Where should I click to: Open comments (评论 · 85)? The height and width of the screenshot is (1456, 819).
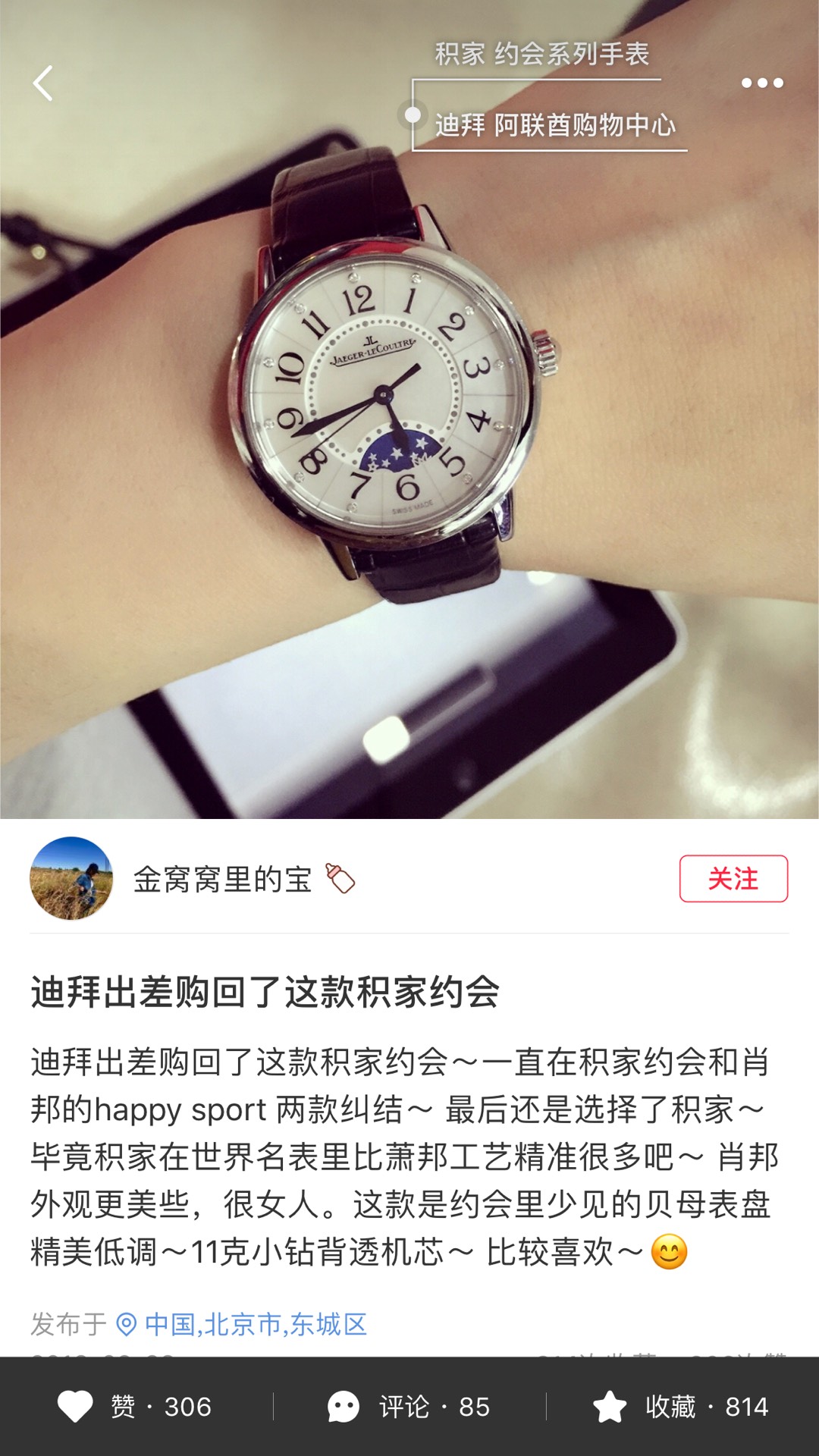(x=409, y=1407)
